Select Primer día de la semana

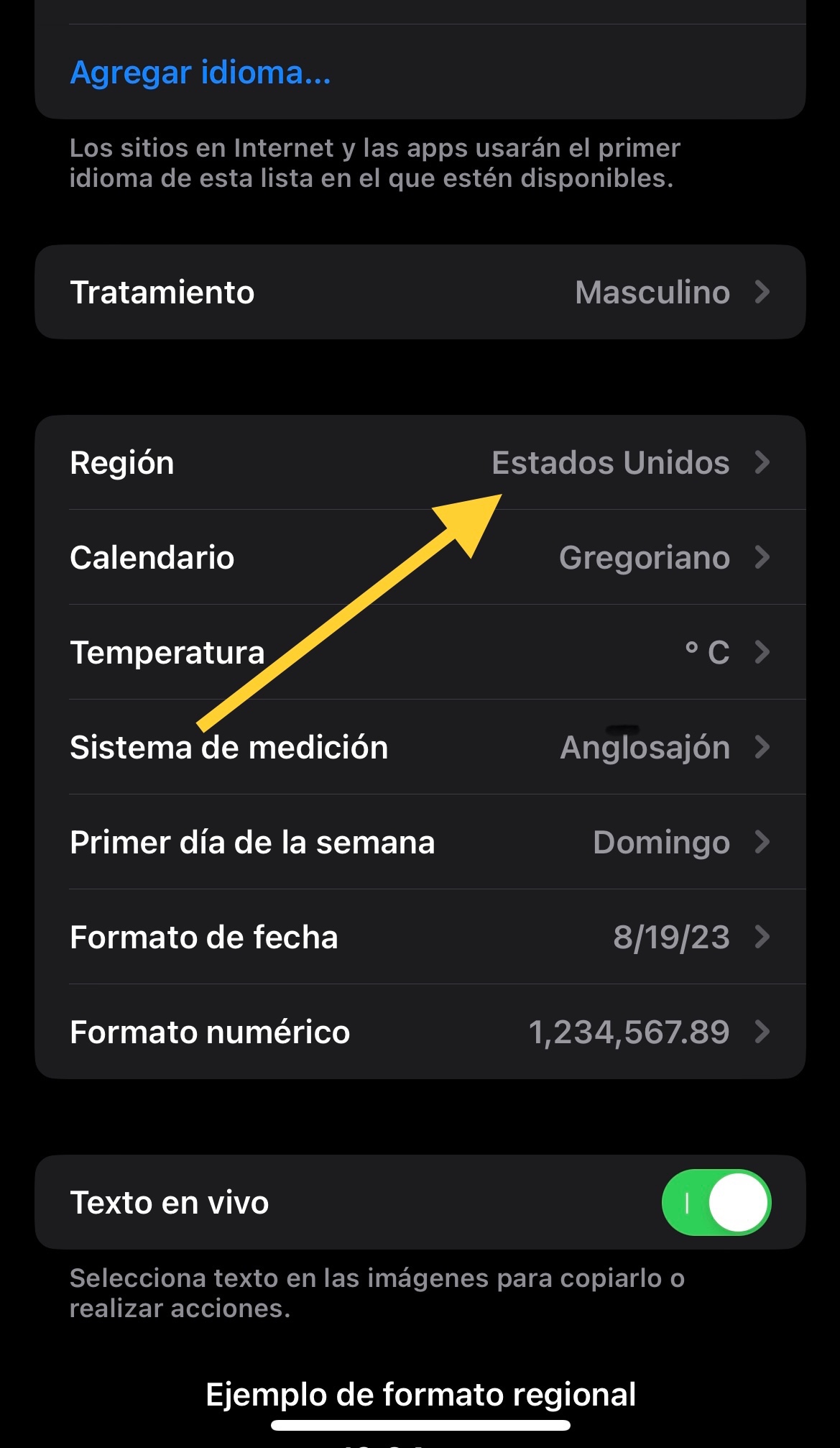point(420,842)
